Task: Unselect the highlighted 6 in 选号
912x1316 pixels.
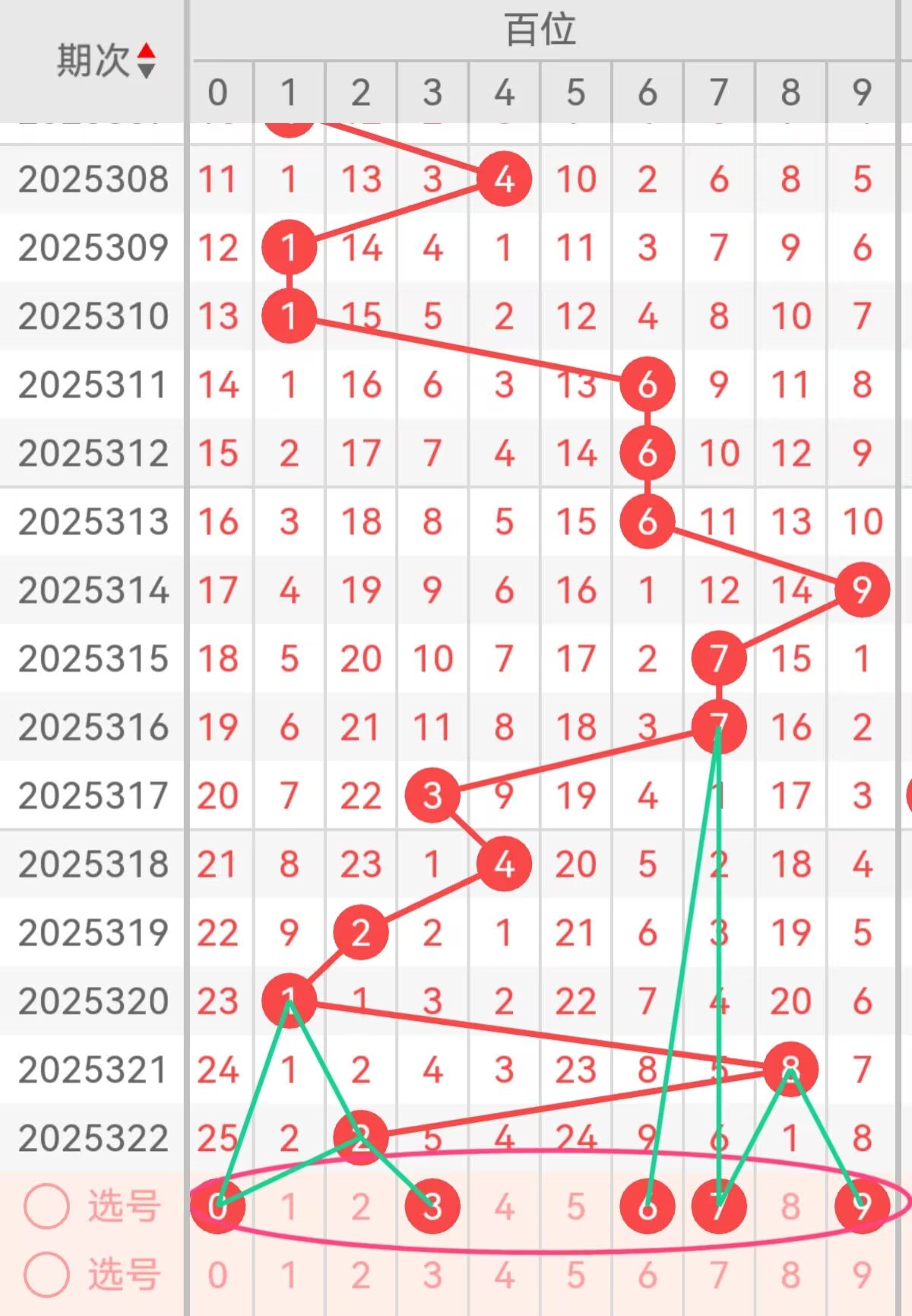Action: point(647,1206)
